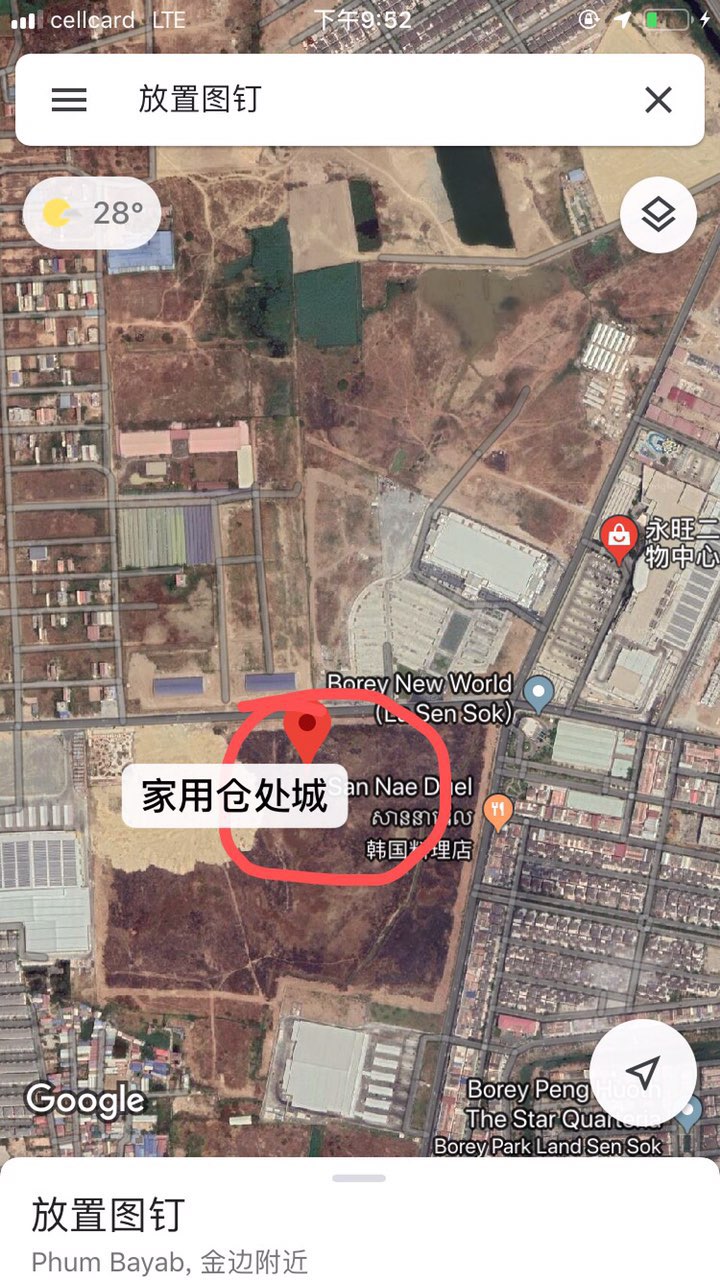Tap the red dropped pin

pyautogui.click(x=308, y=731)
